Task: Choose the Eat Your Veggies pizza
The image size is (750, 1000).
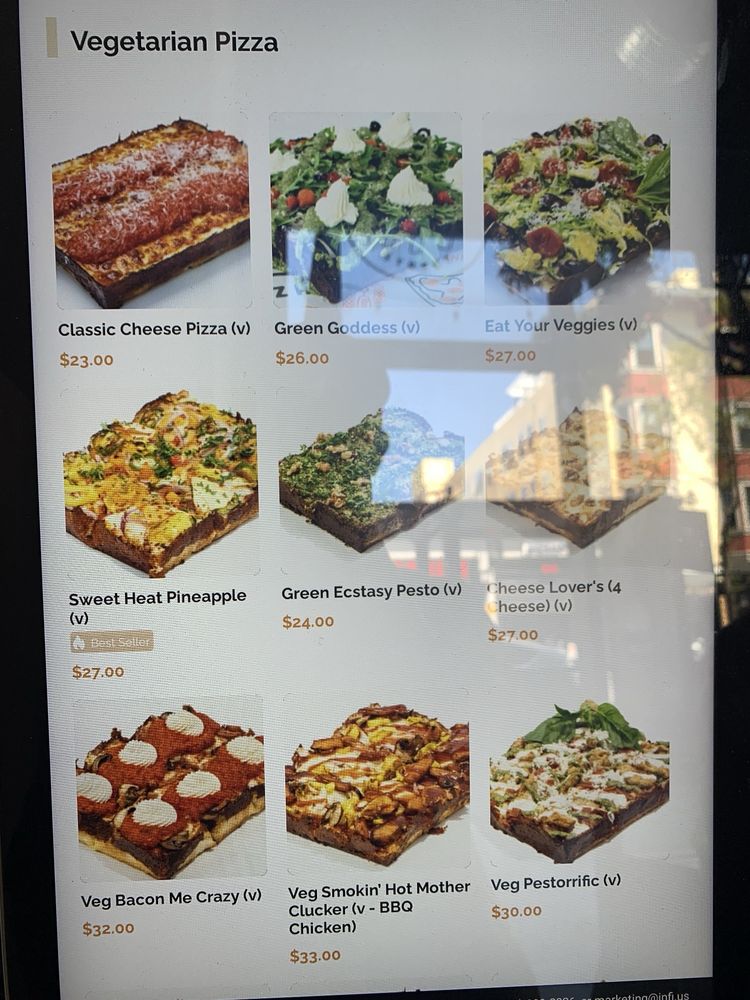Action: click(x=577, y=239)
